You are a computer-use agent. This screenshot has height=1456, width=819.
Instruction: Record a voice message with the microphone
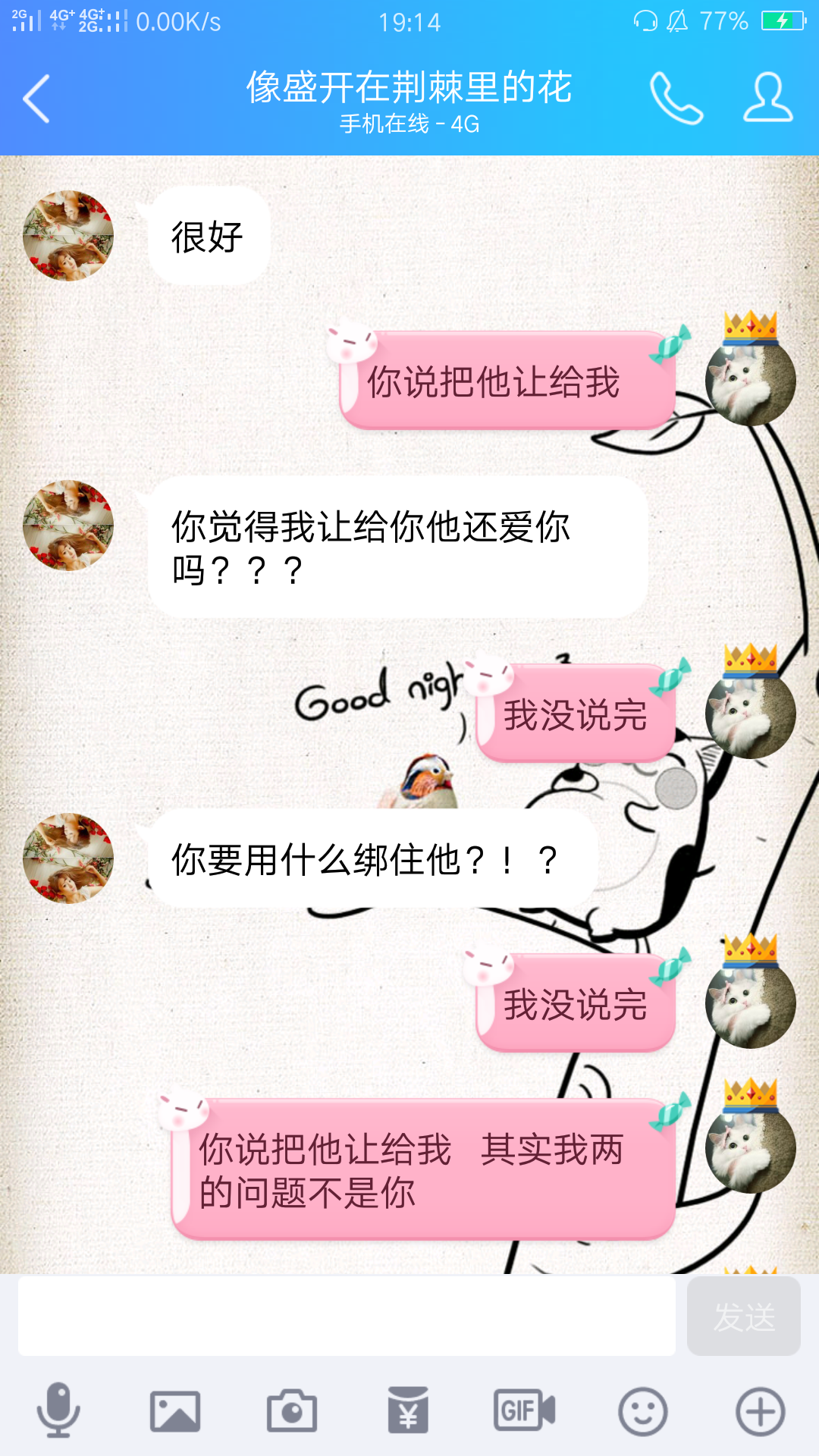click(x=58, y=1410)
